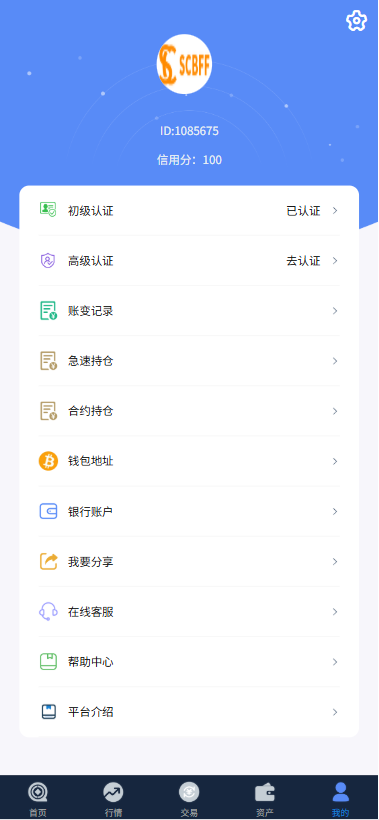Screen dimensions: 379x820
Task: Go to 高级认证 verification
Action: [189, 261]
